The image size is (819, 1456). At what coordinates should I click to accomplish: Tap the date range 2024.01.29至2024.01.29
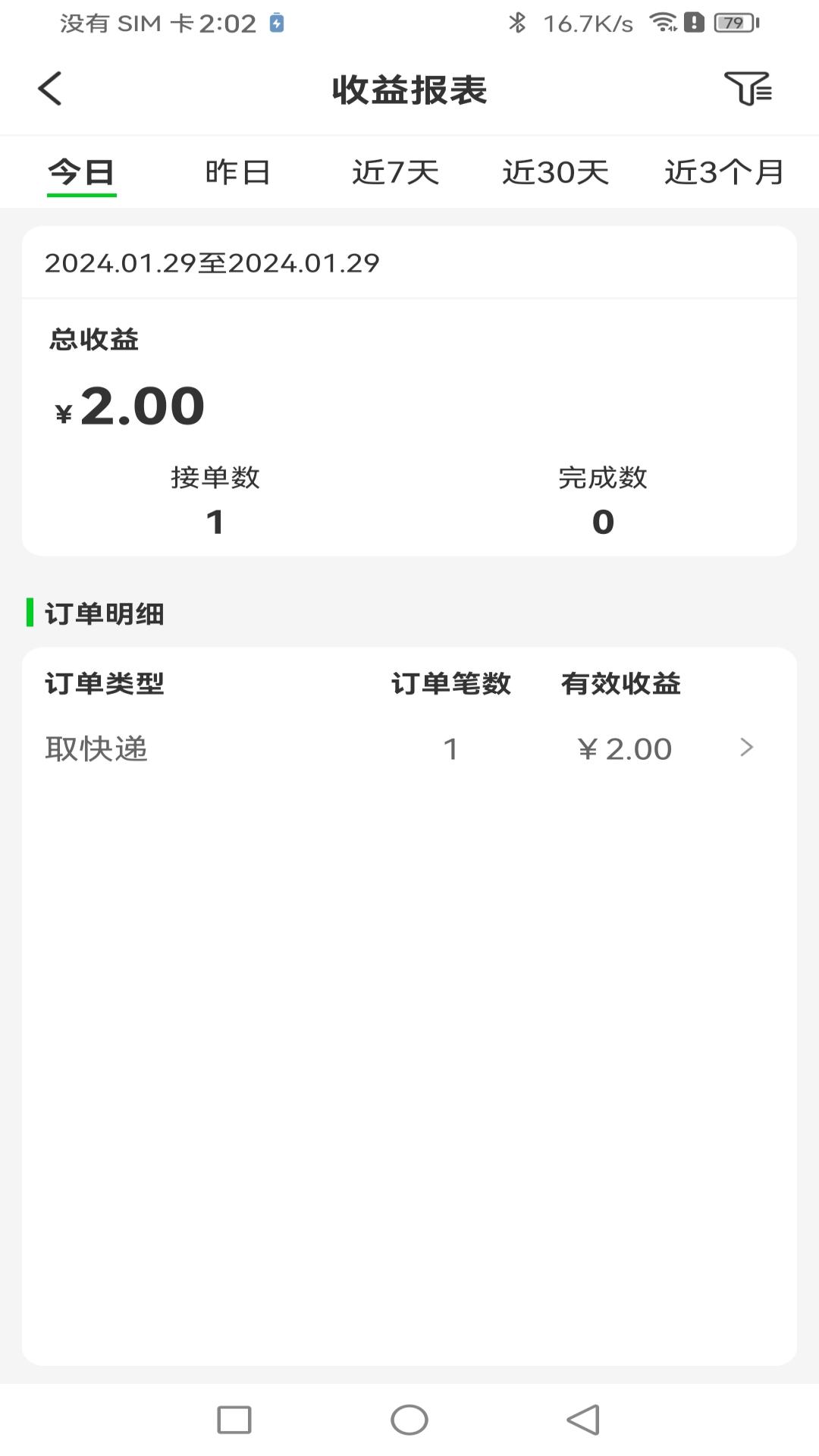[x=212, y=263]
